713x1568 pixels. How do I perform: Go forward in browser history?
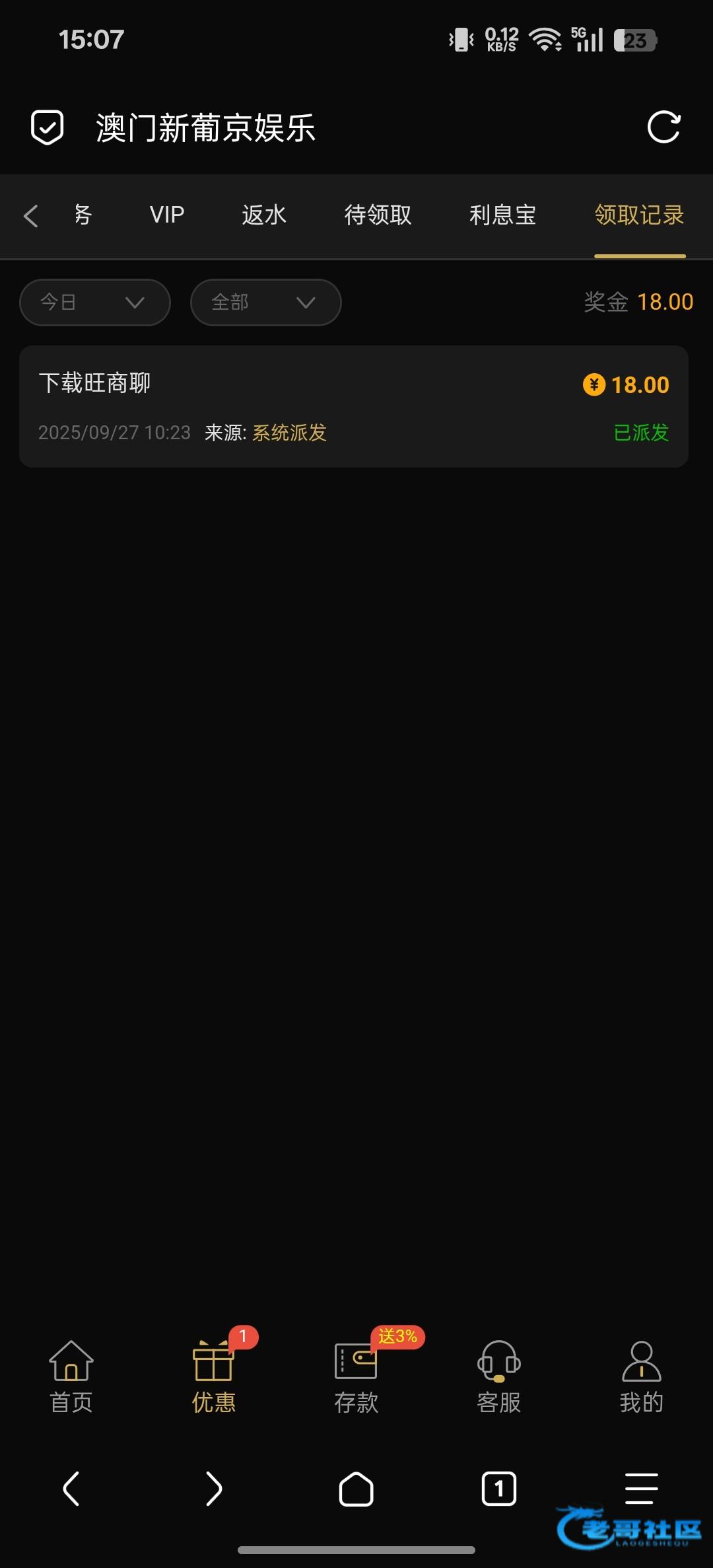coord(213,1489)
